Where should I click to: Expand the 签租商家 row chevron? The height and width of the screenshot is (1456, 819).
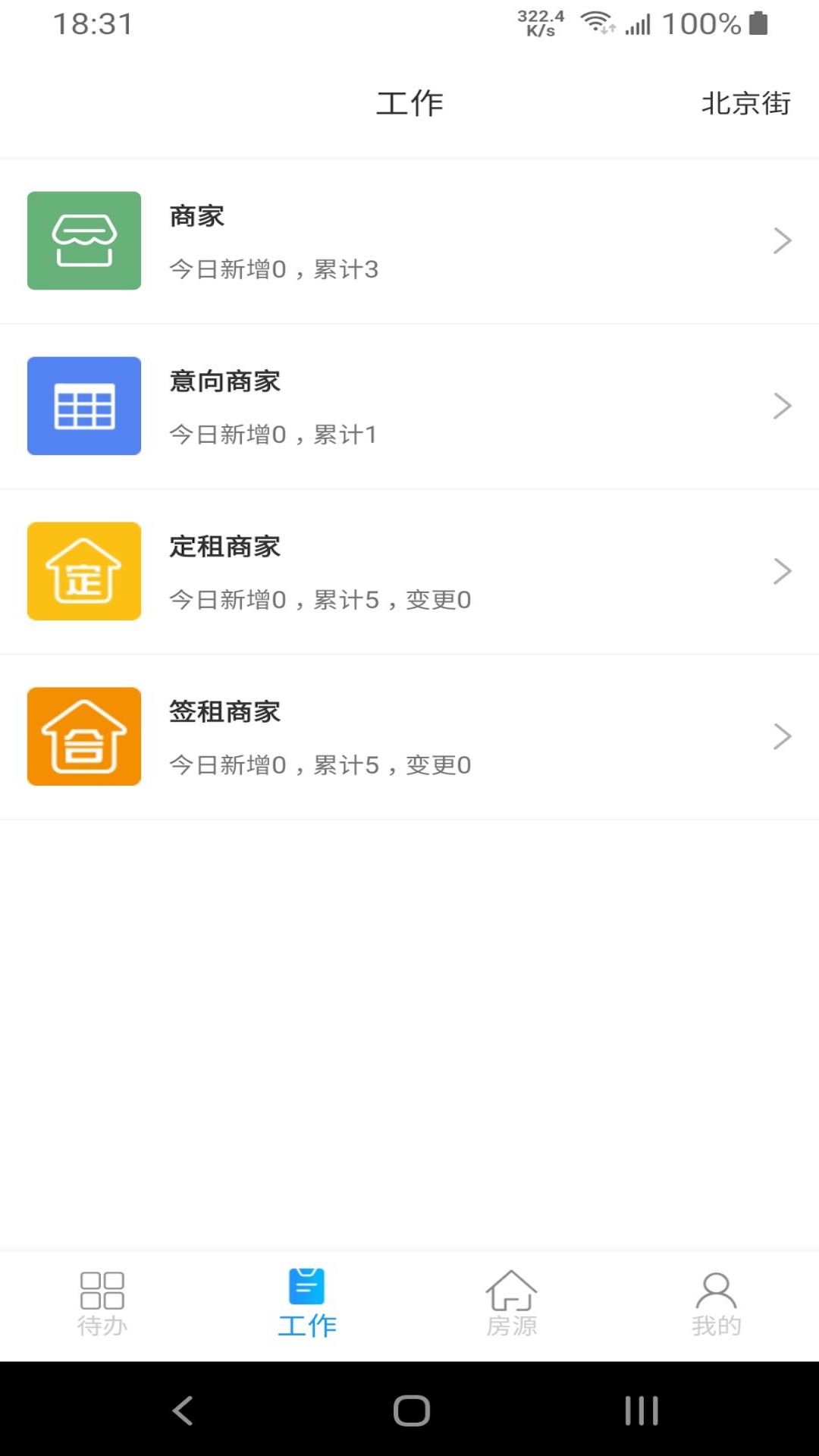pos(783,736)
